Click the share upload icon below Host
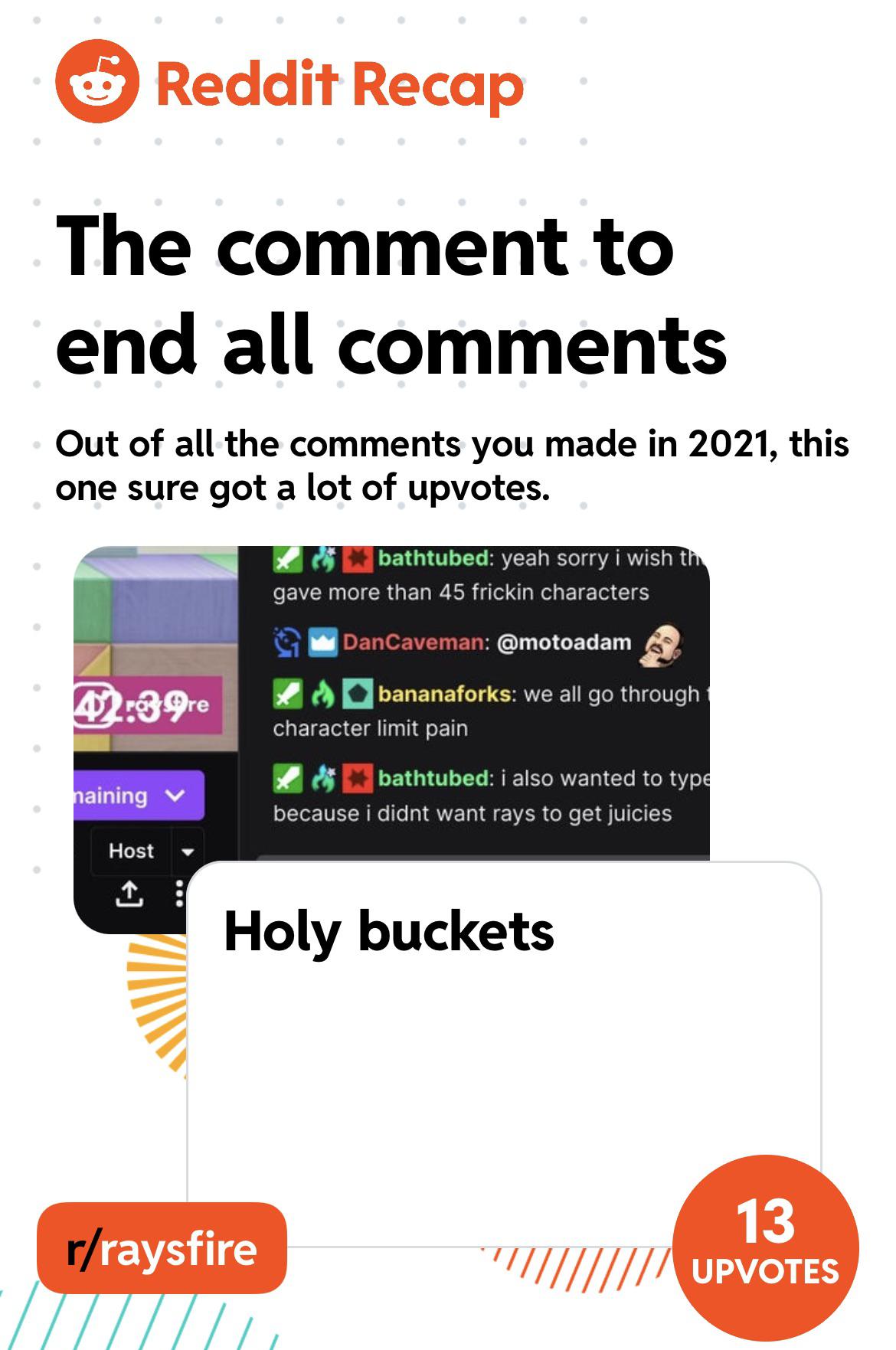Image resolution: width=896 pixels, height=1350 pixels. [129, 894]
